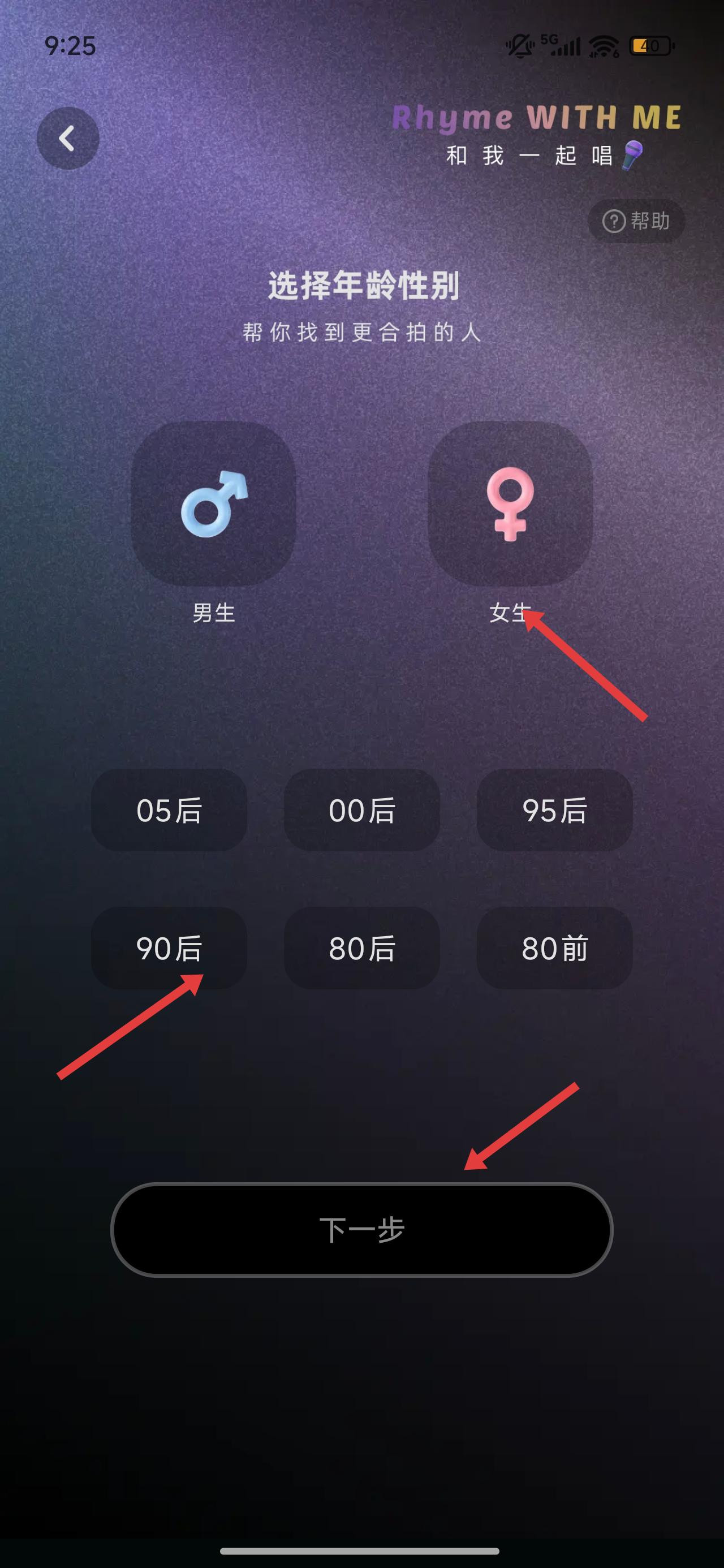Go back using the back arrow

67,138
